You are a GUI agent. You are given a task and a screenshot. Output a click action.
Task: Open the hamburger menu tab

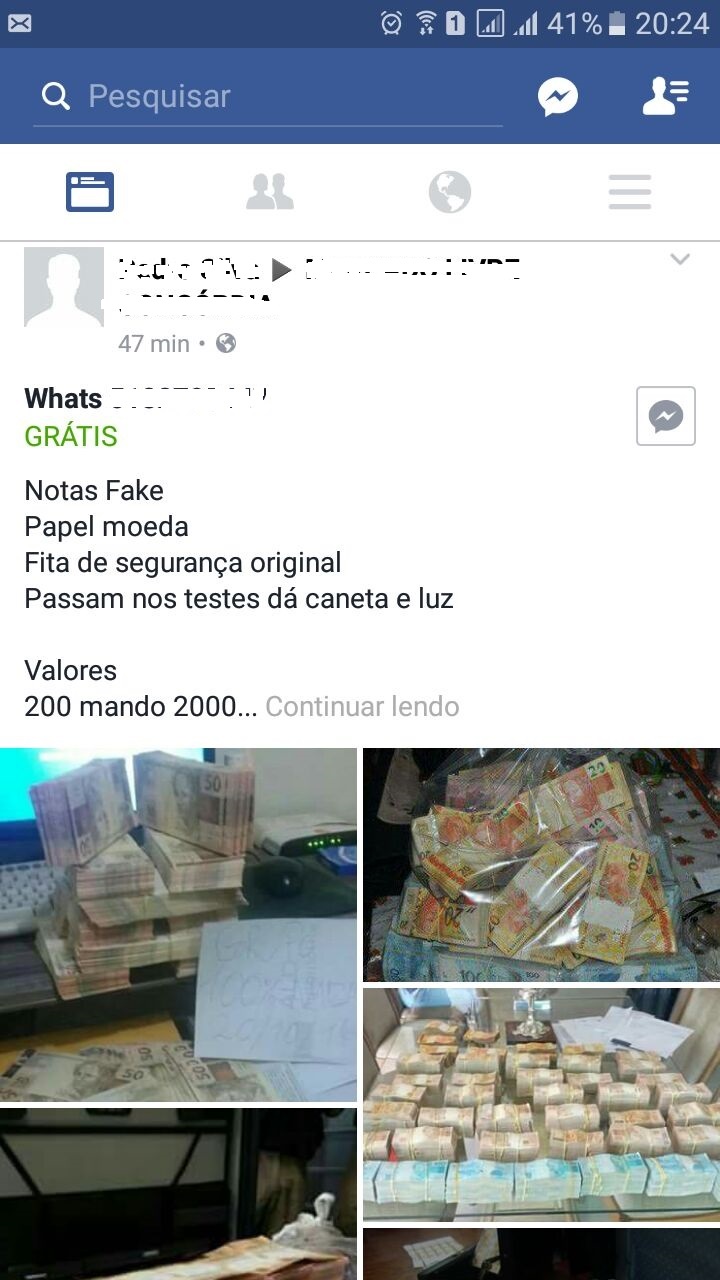[x=629, y=191]
